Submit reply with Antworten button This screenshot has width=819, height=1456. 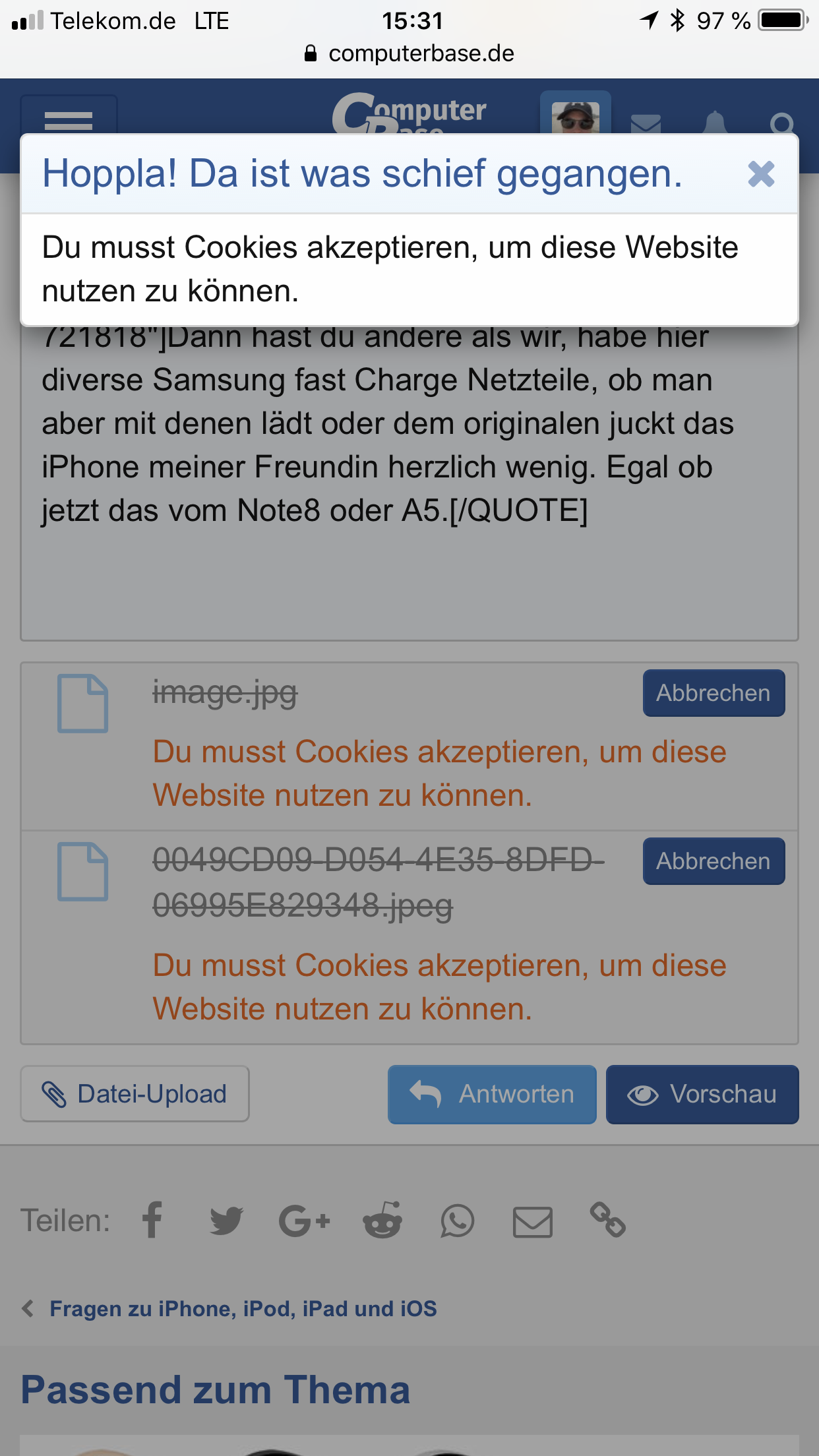(x=492, y=1094)
